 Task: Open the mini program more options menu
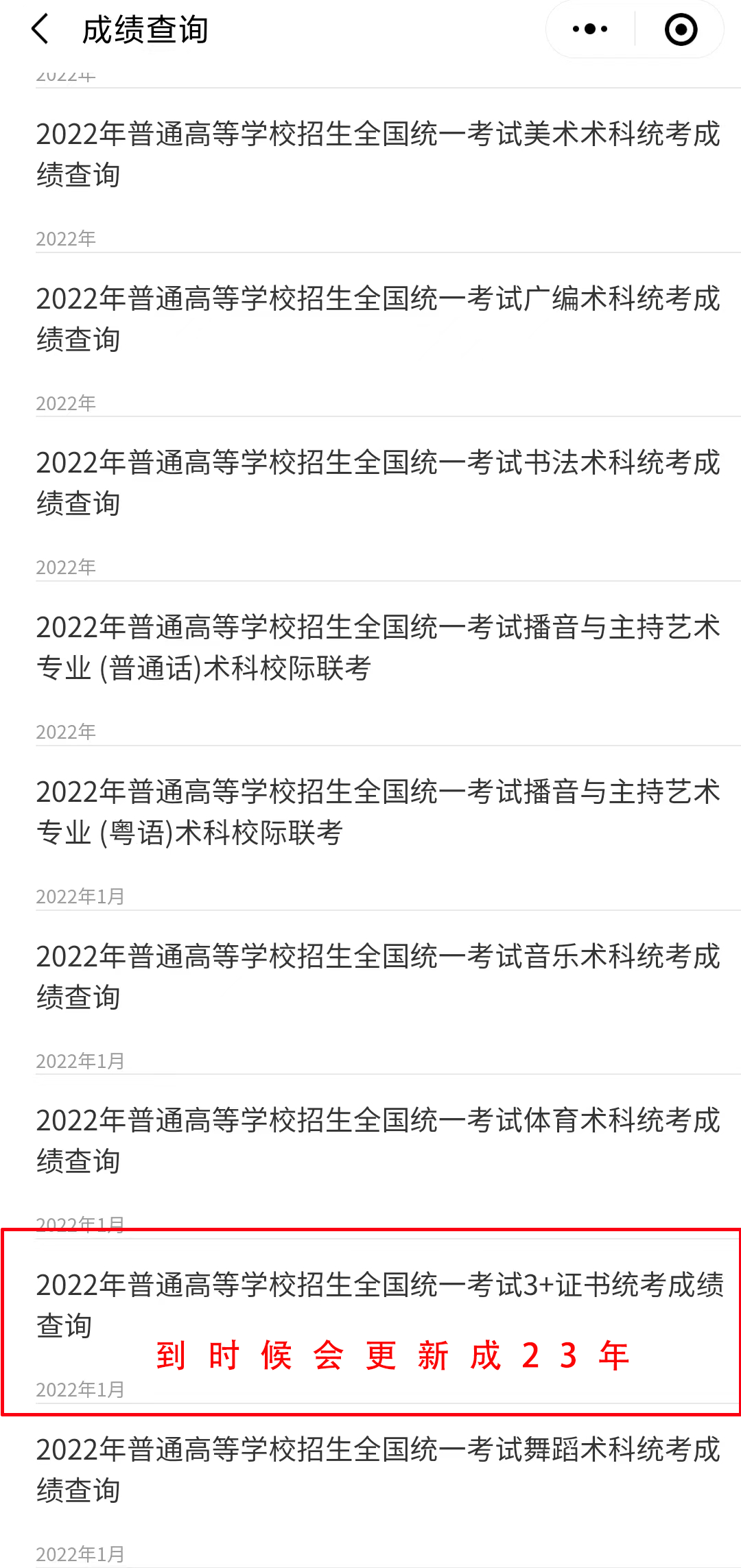pyautogui.click(x=590, y=29)
